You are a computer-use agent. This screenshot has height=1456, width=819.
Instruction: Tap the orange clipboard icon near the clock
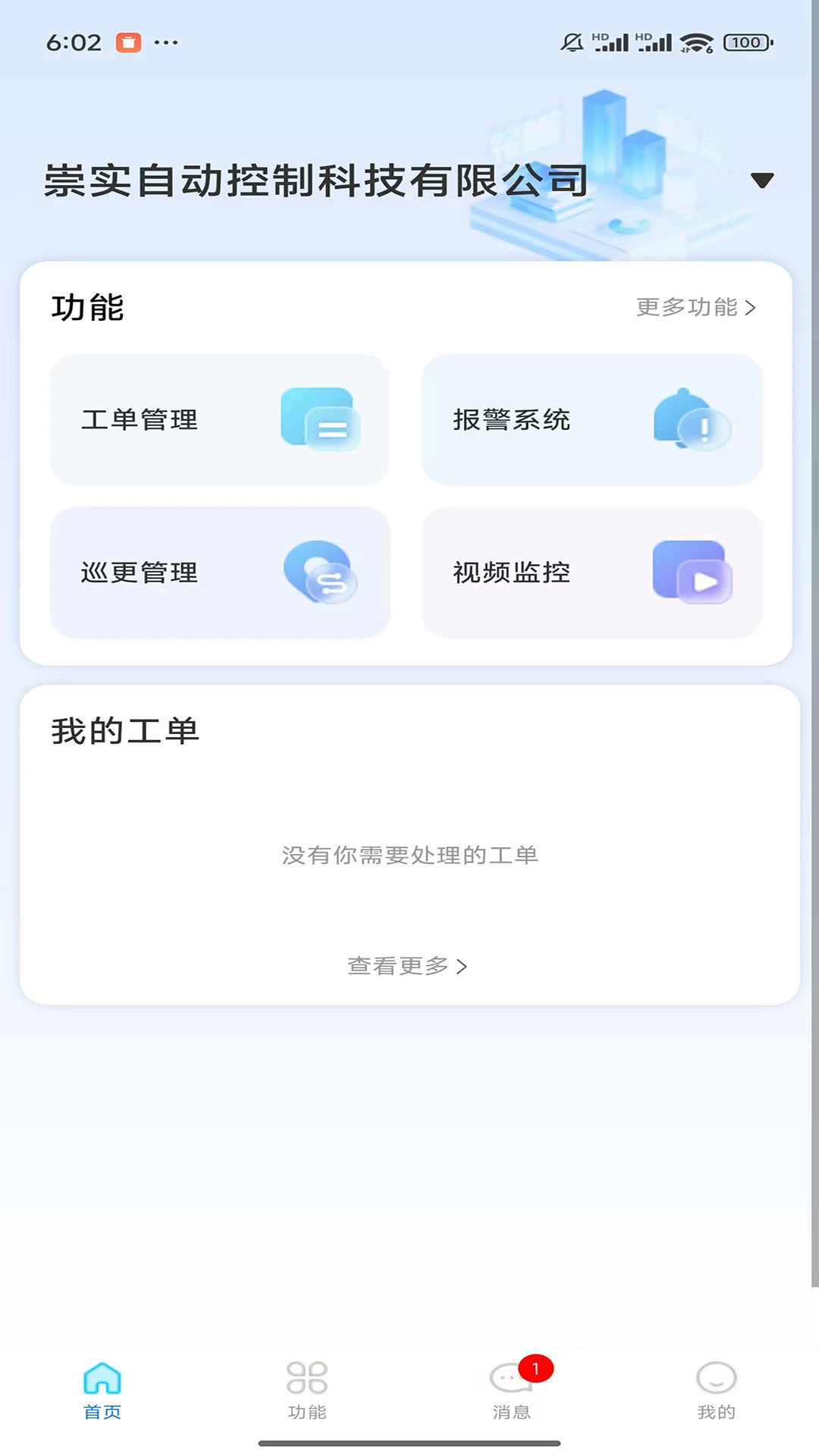130,42
